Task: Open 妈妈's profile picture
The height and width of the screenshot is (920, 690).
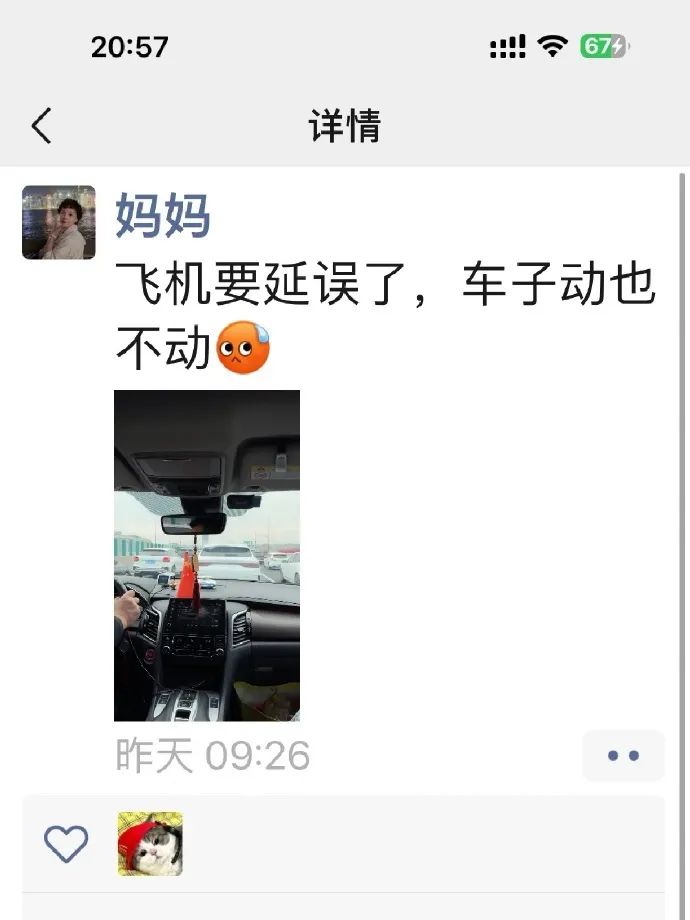Action: [x=59, y=222]
